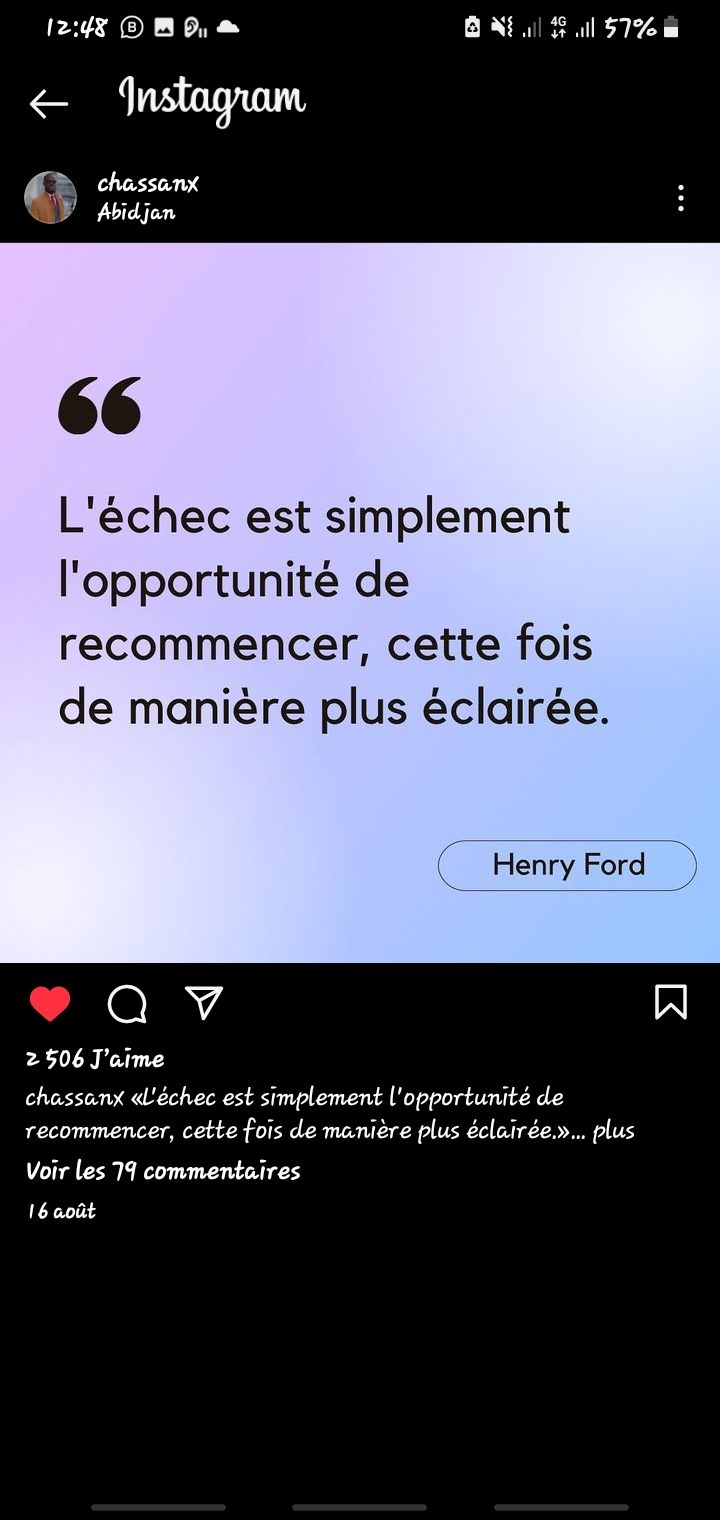
Task: Go back with the top-left arrow
Action: click(48, 103)
